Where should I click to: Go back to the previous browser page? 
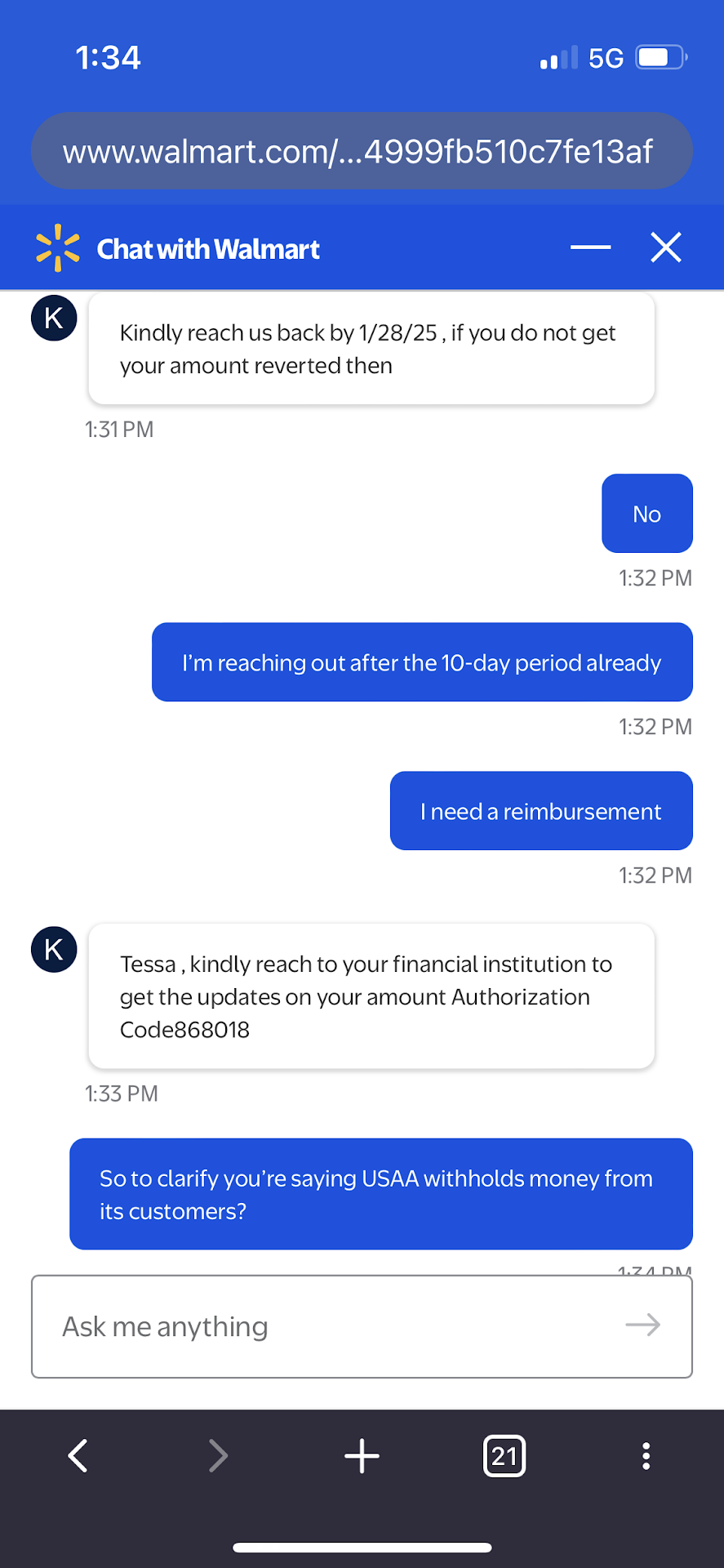tap(78, 1455)
